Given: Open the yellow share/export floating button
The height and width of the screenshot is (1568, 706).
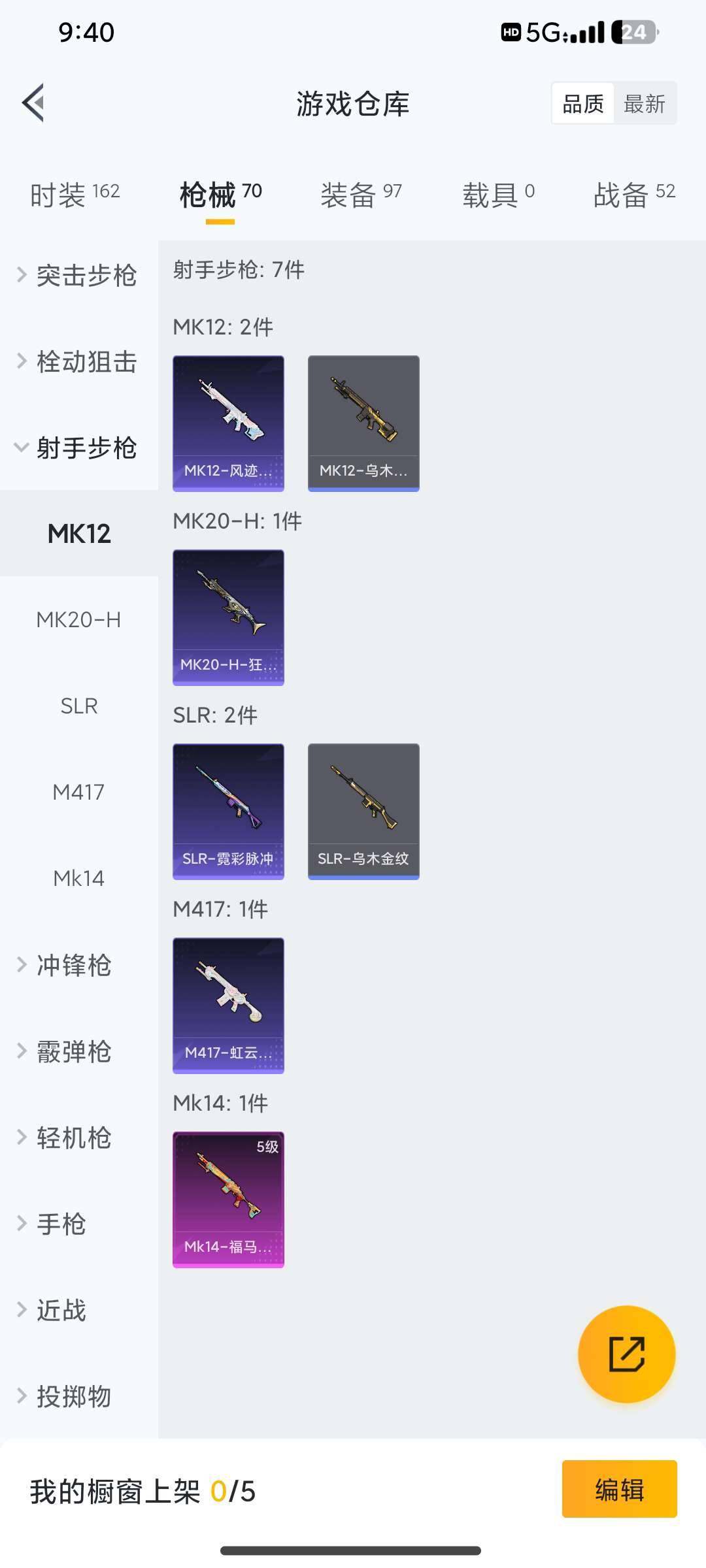Looking at the screenshot, I should 626,1356.
